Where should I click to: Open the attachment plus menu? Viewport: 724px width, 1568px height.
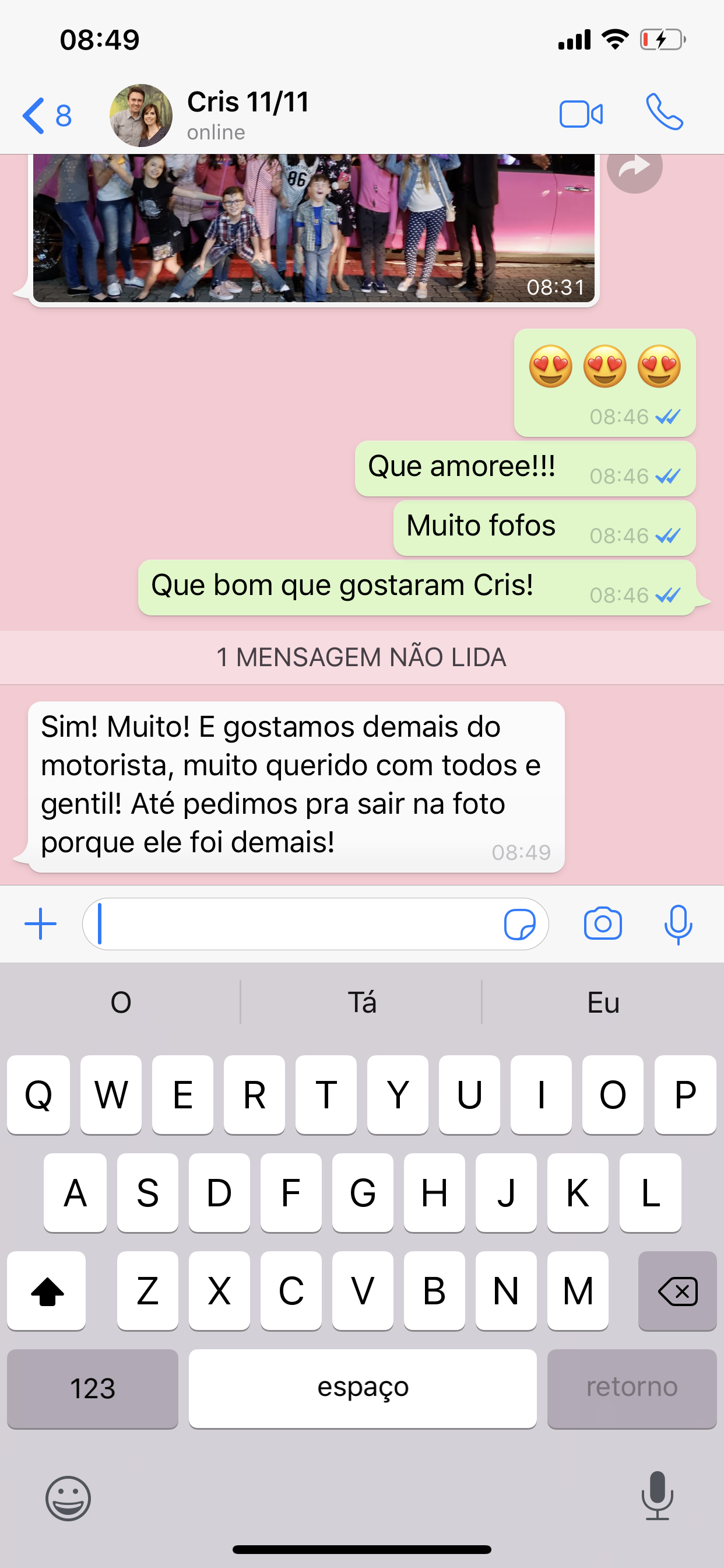pyautogui.click(x=40, y=923)
